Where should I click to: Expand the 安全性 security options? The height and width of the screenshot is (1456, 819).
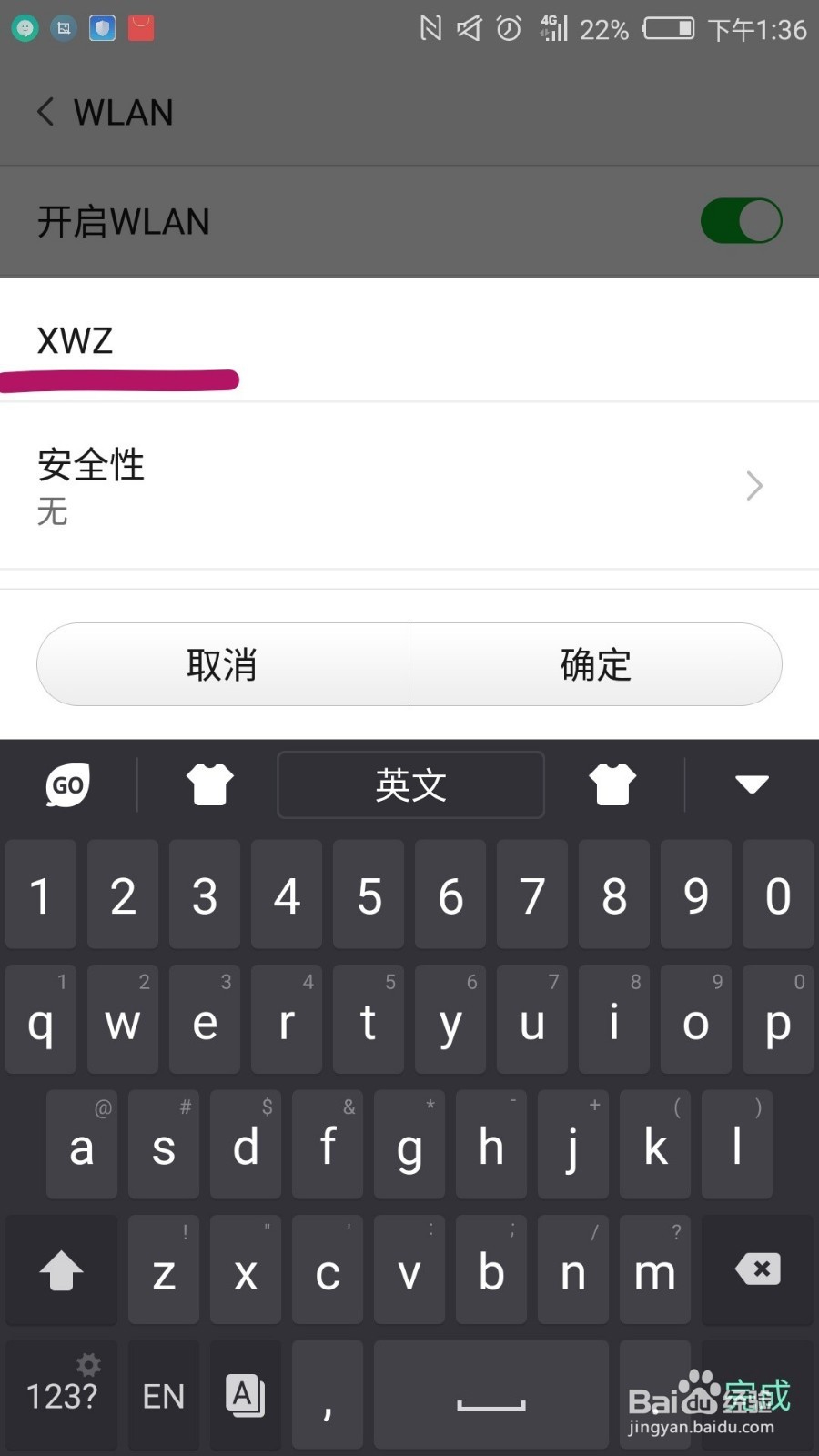point(409,485)
